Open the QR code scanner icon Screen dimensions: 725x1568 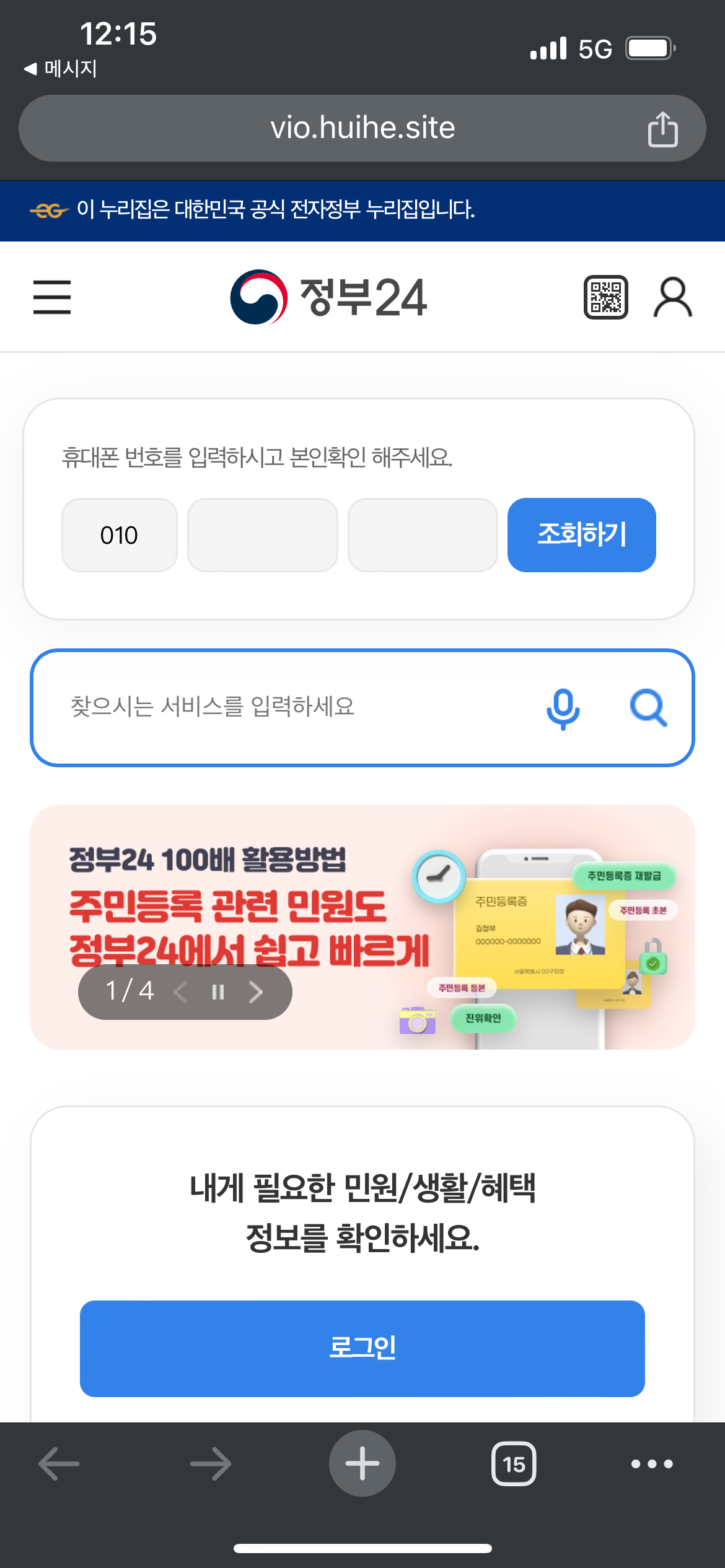(605, 297)
